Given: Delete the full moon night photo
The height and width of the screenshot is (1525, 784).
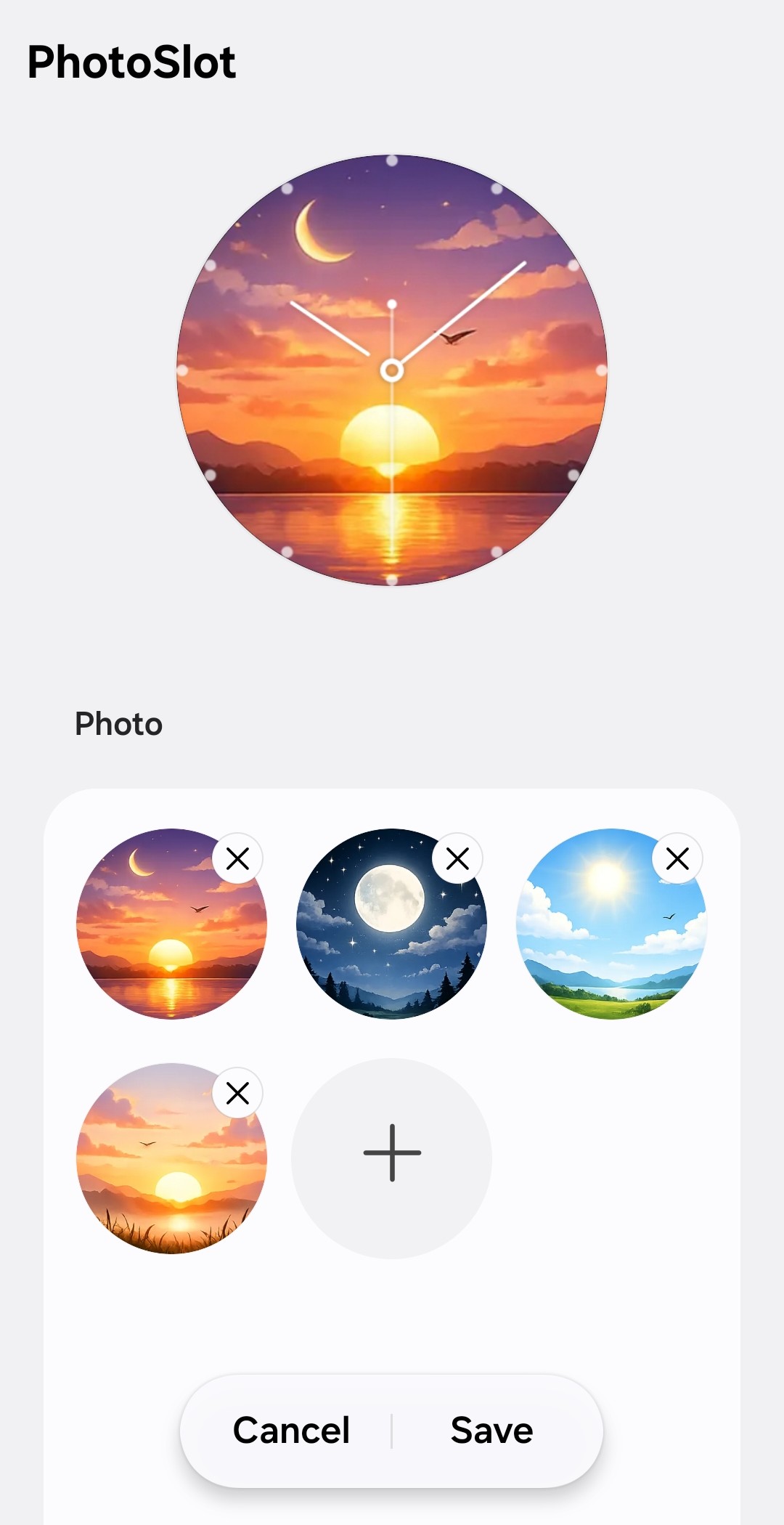Looking at the screenshot, I should click(x=457, y=859).
